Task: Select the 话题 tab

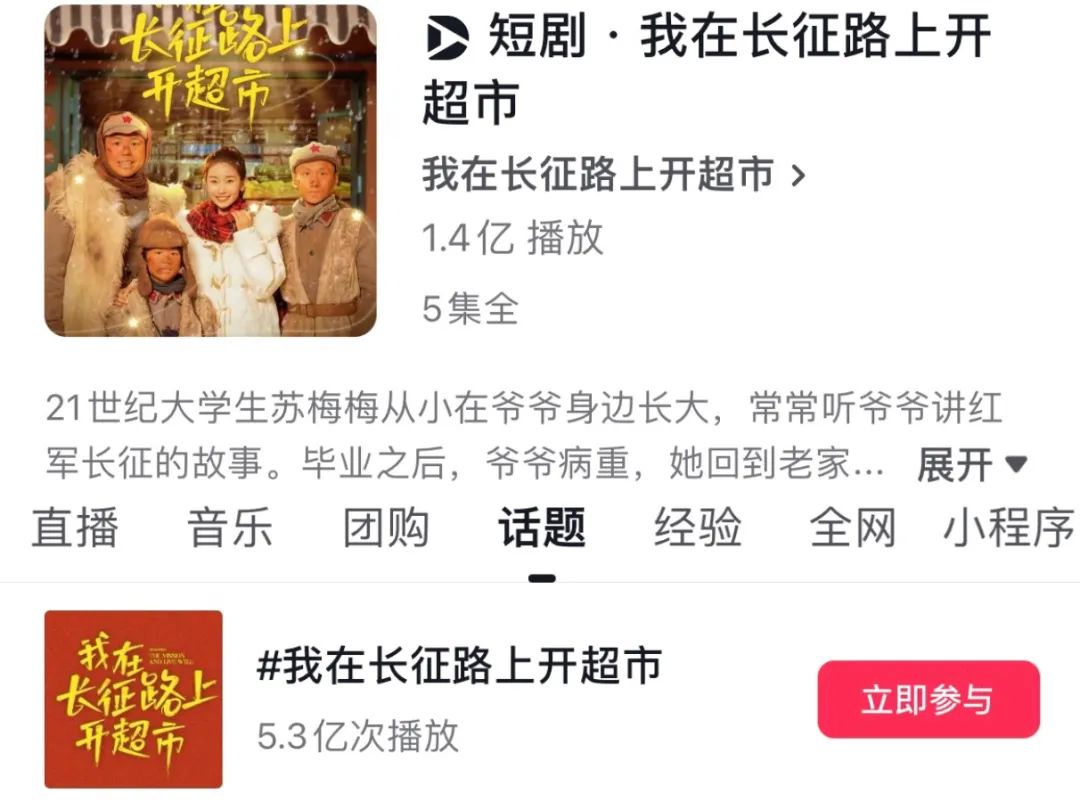Action: [x=541, y=528]
